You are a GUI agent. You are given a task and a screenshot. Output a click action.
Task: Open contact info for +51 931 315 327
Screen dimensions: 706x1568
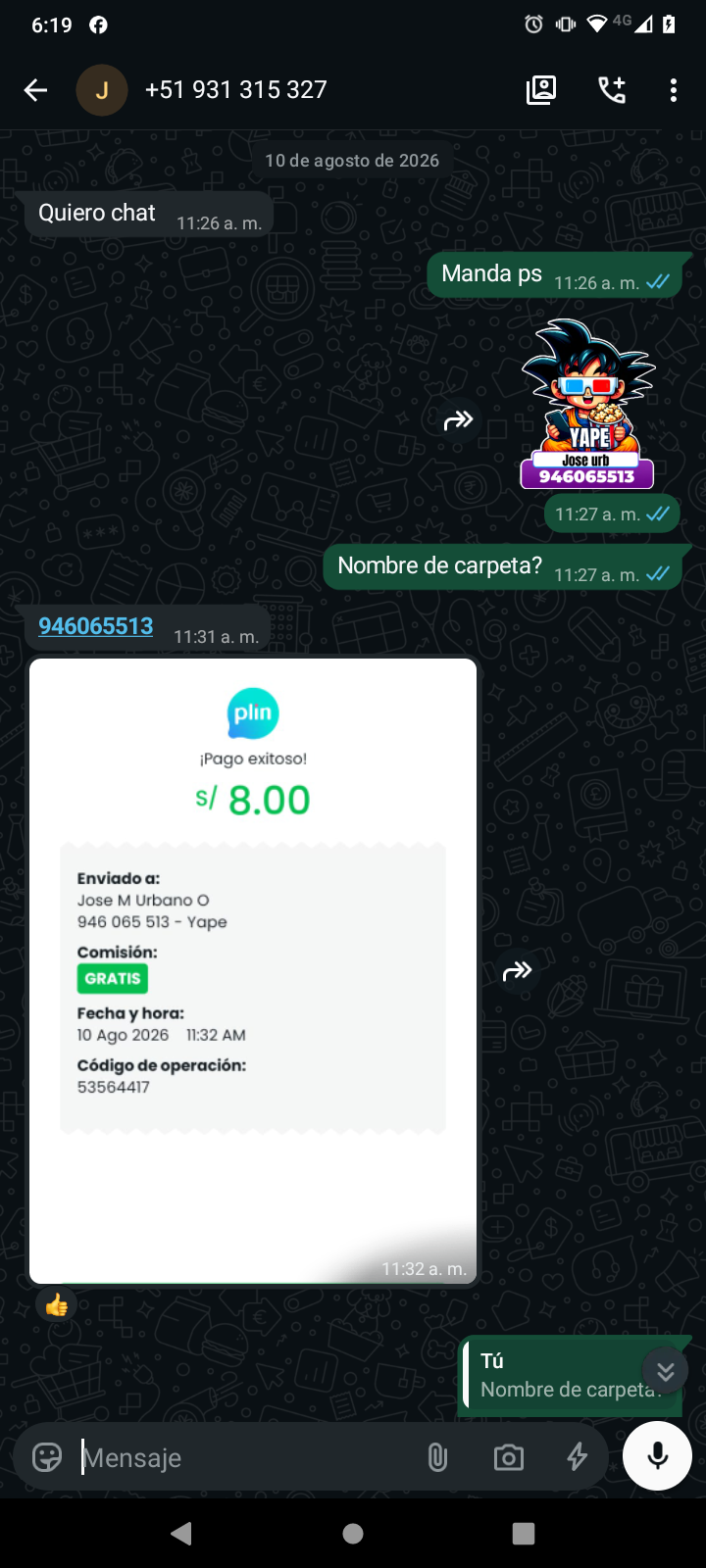[235, 90]
